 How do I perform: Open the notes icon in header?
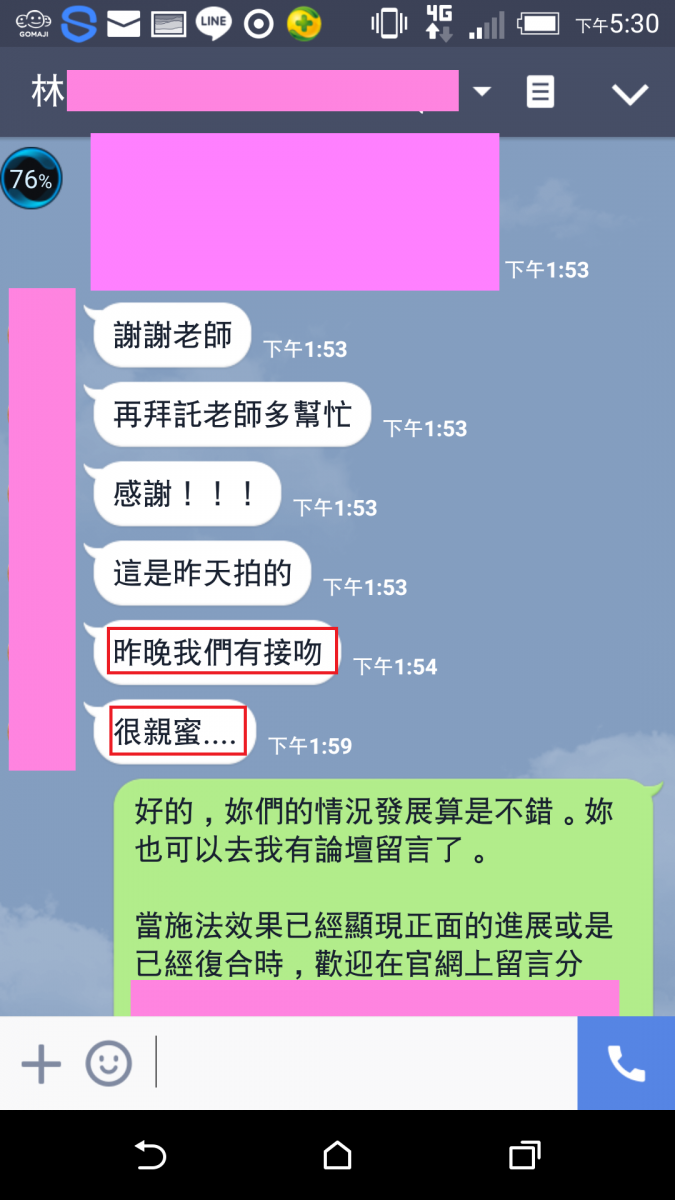click(x=540, y=93)
